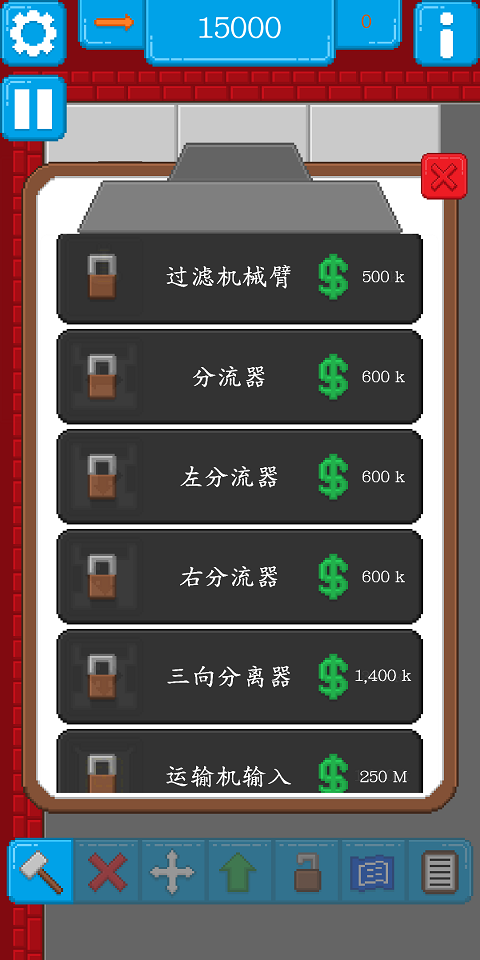The height and width of the screenshot is (960, 480).
Task: Select the move arrows tool
Action: click(x=174, y=871)
